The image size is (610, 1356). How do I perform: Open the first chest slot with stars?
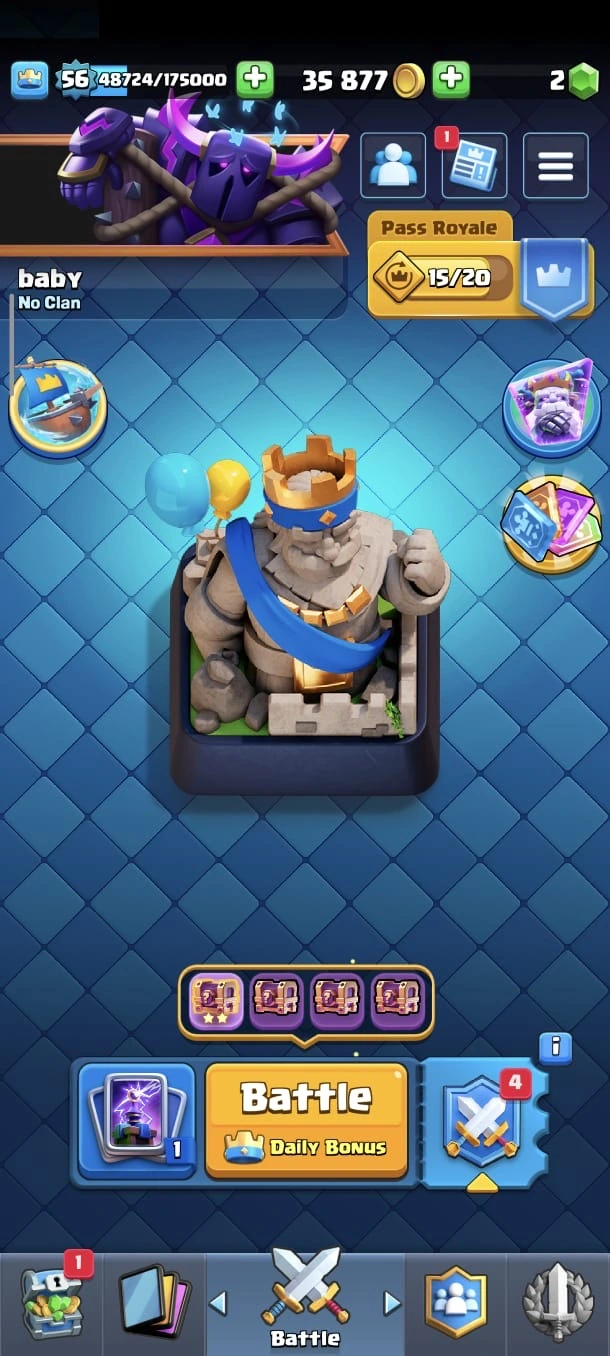point(216,1001)
